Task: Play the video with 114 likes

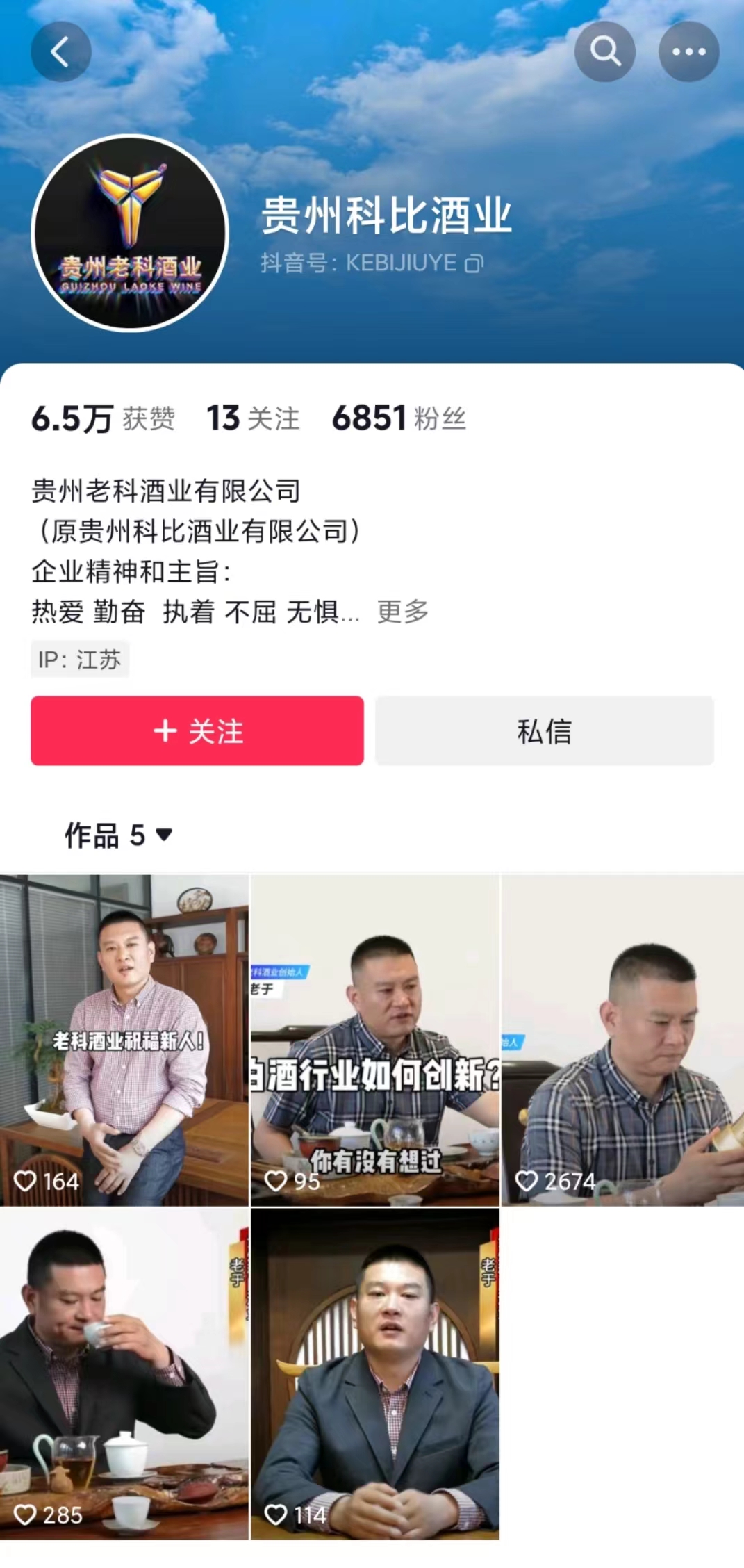Action: coord(375,1373)
